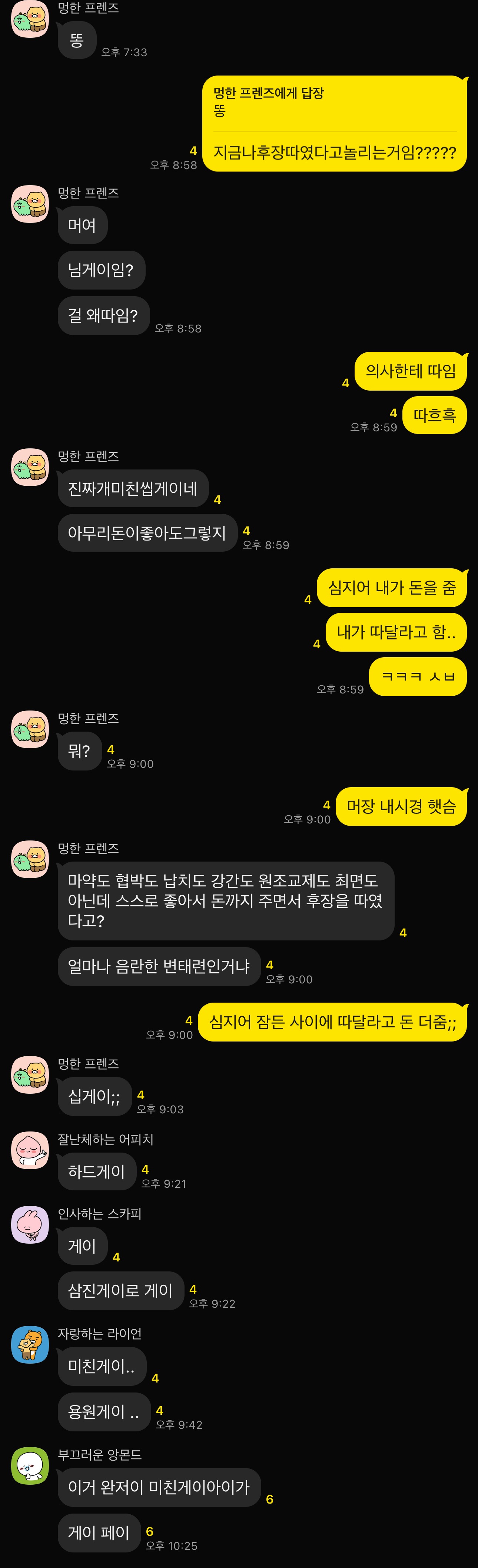Open 잘난체하는 어피치's profile picture

pos(30,1150)
